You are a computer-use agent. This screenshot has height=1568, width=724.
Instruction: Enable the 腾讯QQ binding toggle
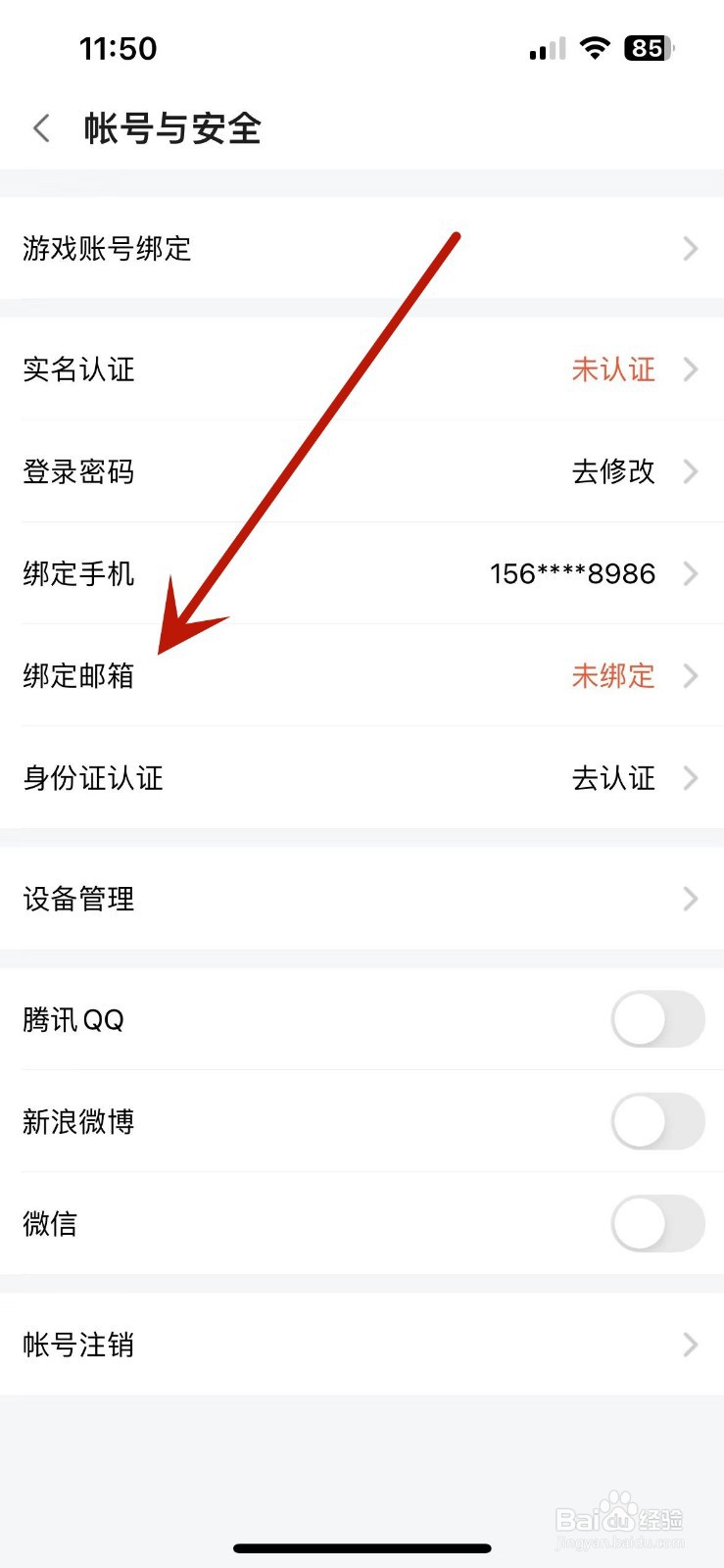[657, 1020]
